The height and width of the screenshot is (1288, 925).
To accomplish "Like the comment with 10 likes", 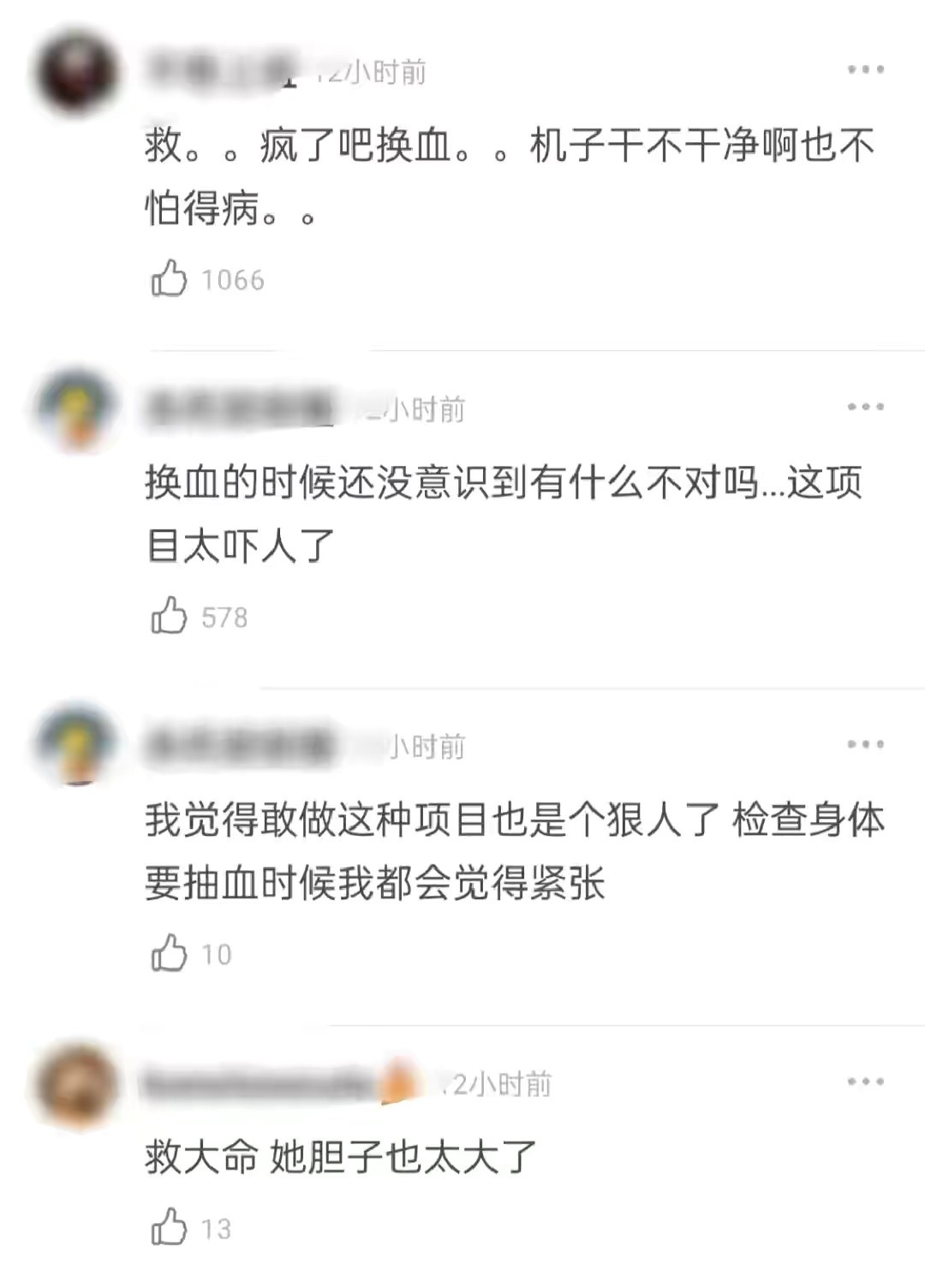I will pyautogui.click(x=169, y=953).
